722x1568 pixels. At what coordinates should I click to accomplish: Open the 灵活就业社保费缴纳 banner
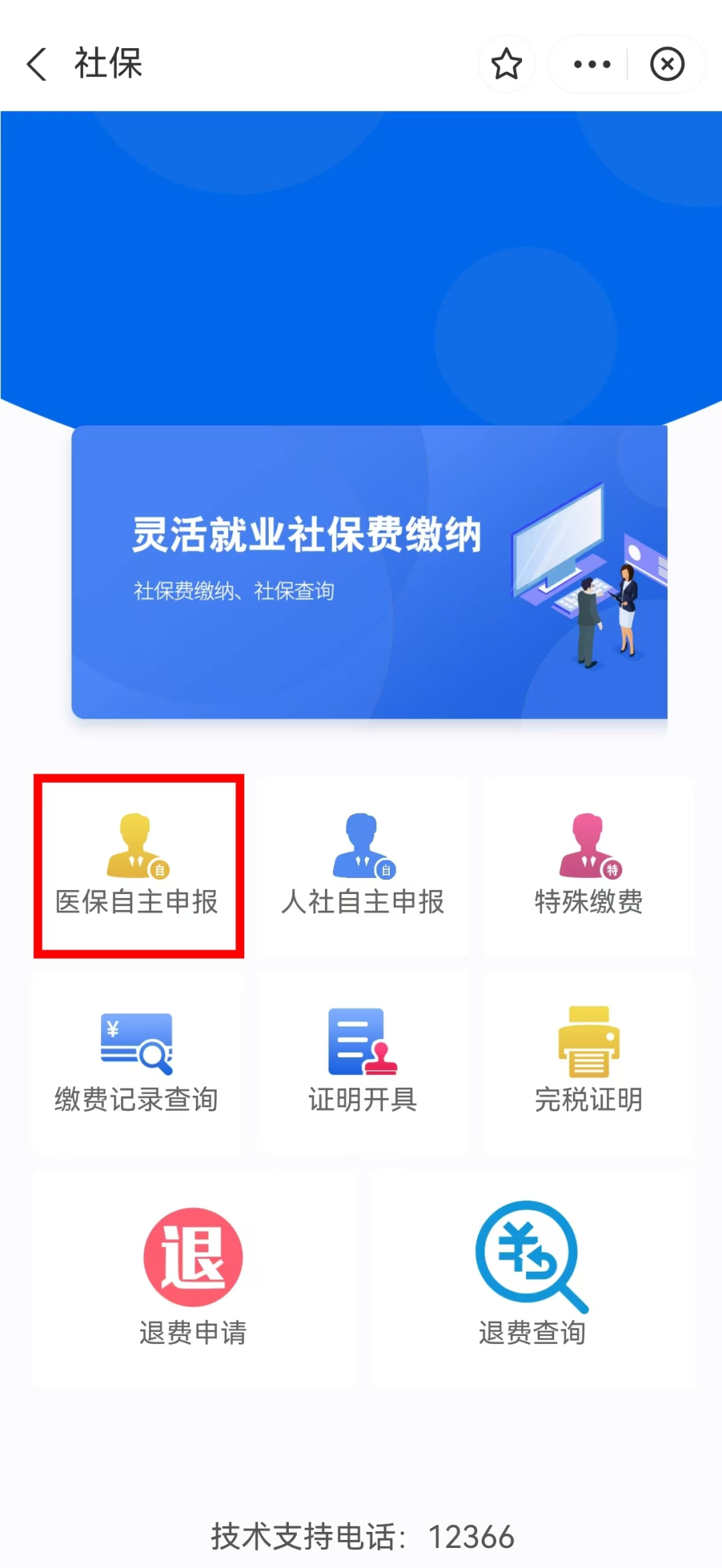pos(369,572)
